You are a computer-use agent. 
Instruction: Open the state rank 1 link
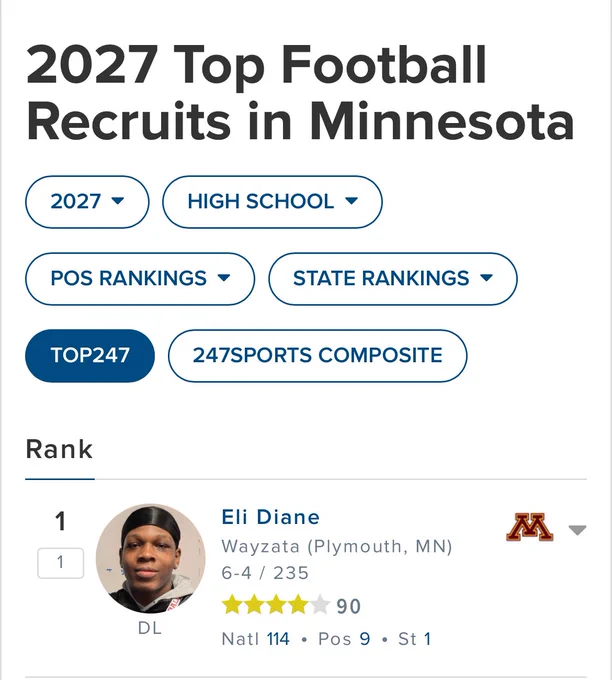427,639
